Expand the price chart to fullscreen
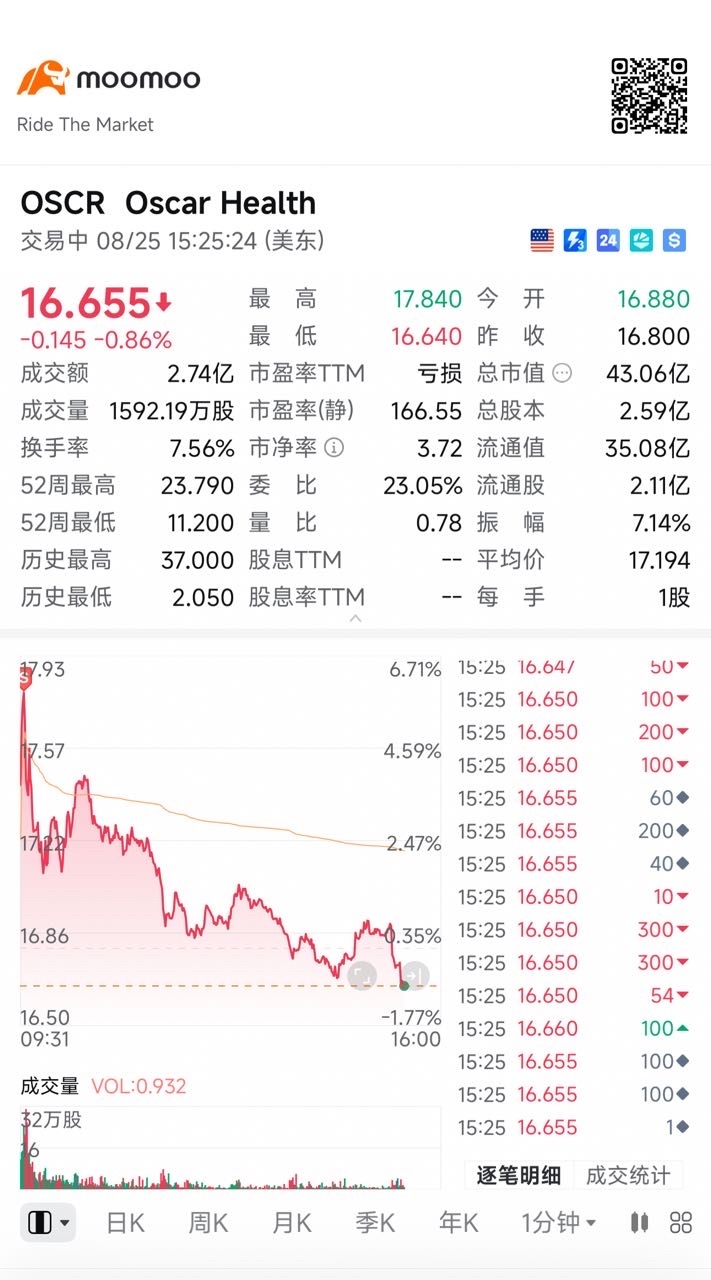The image size is (711, 1280). tap(362, 975)
